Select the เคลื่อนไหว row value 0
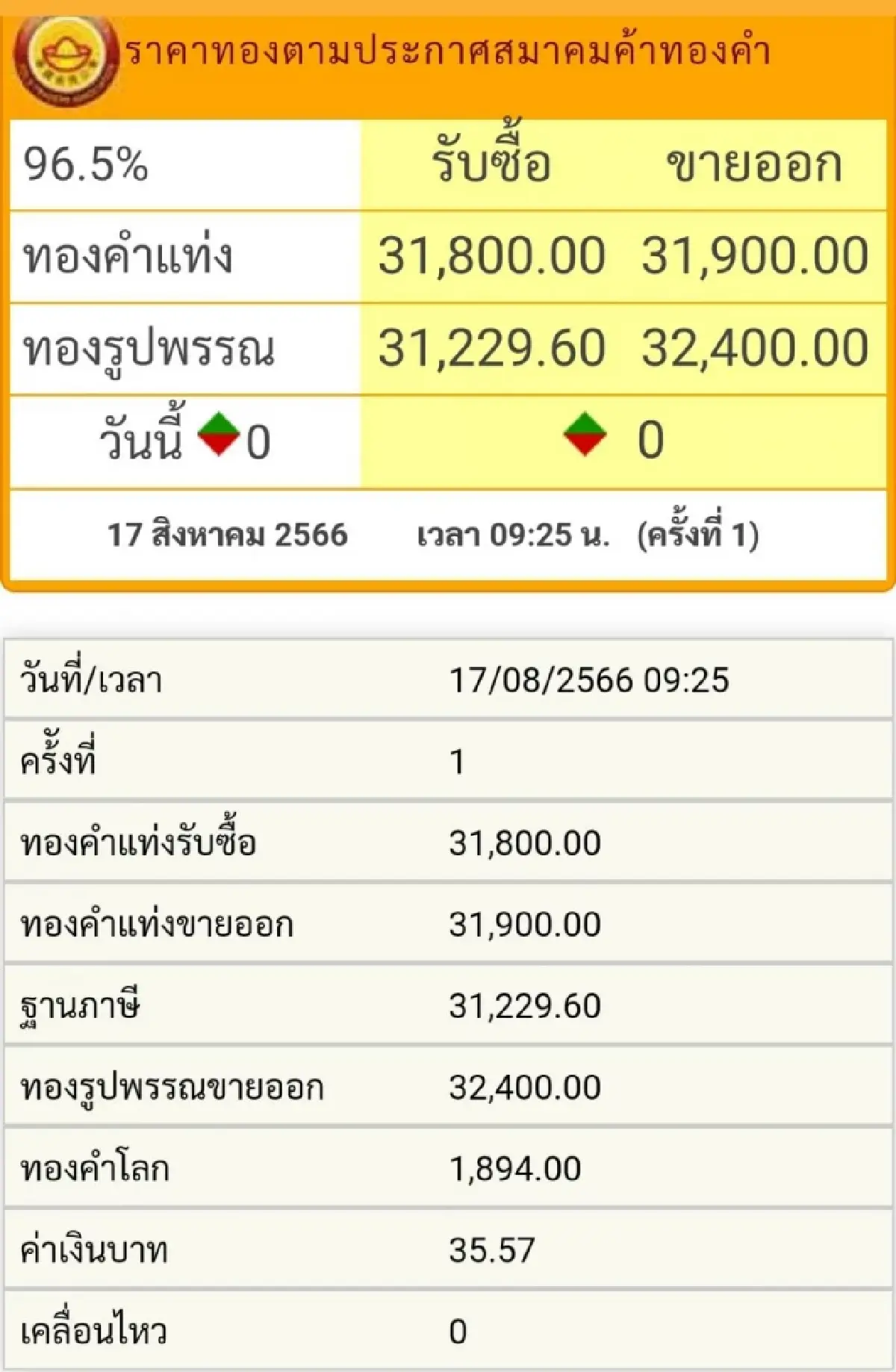The image size is (896, 1372). click(457, 1332)
